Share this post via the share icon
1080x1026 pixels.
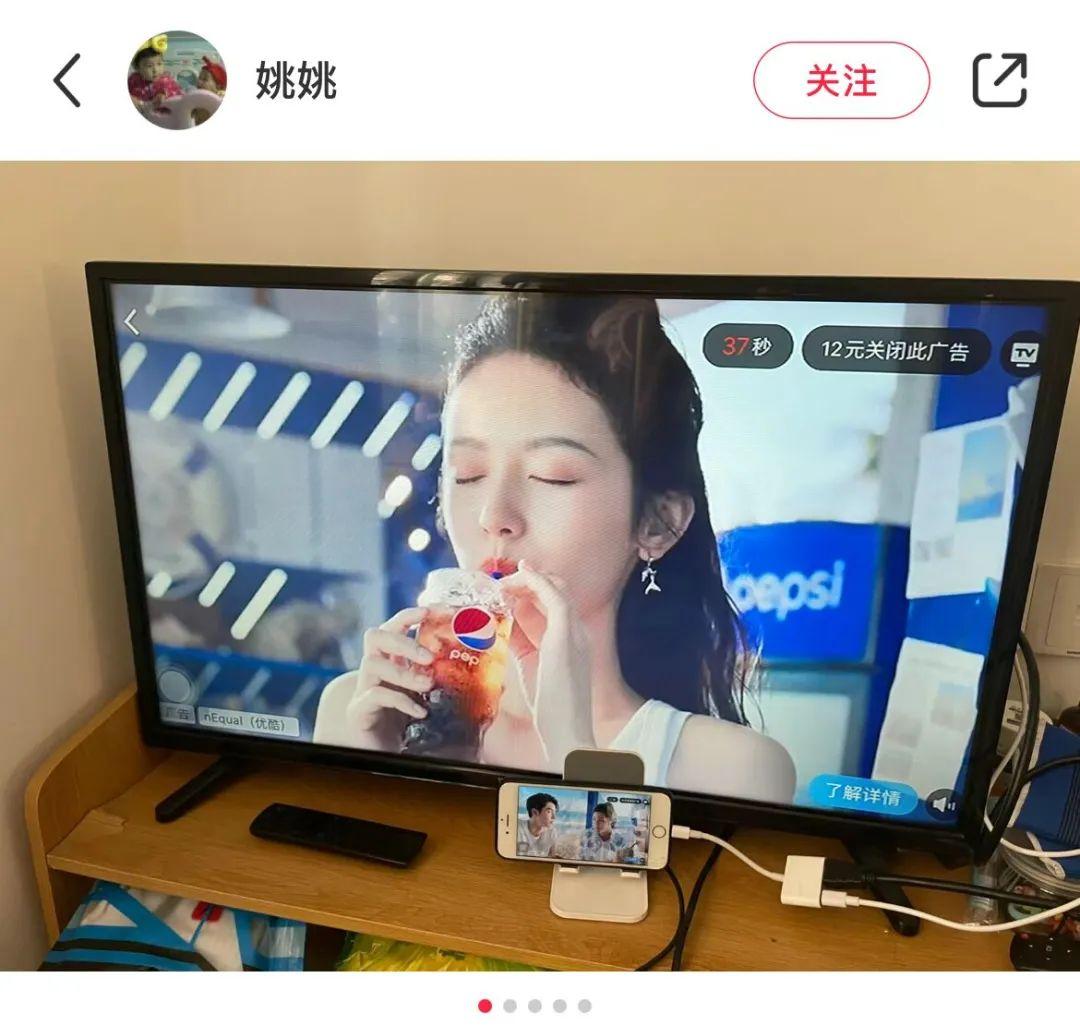pos(999,80)
